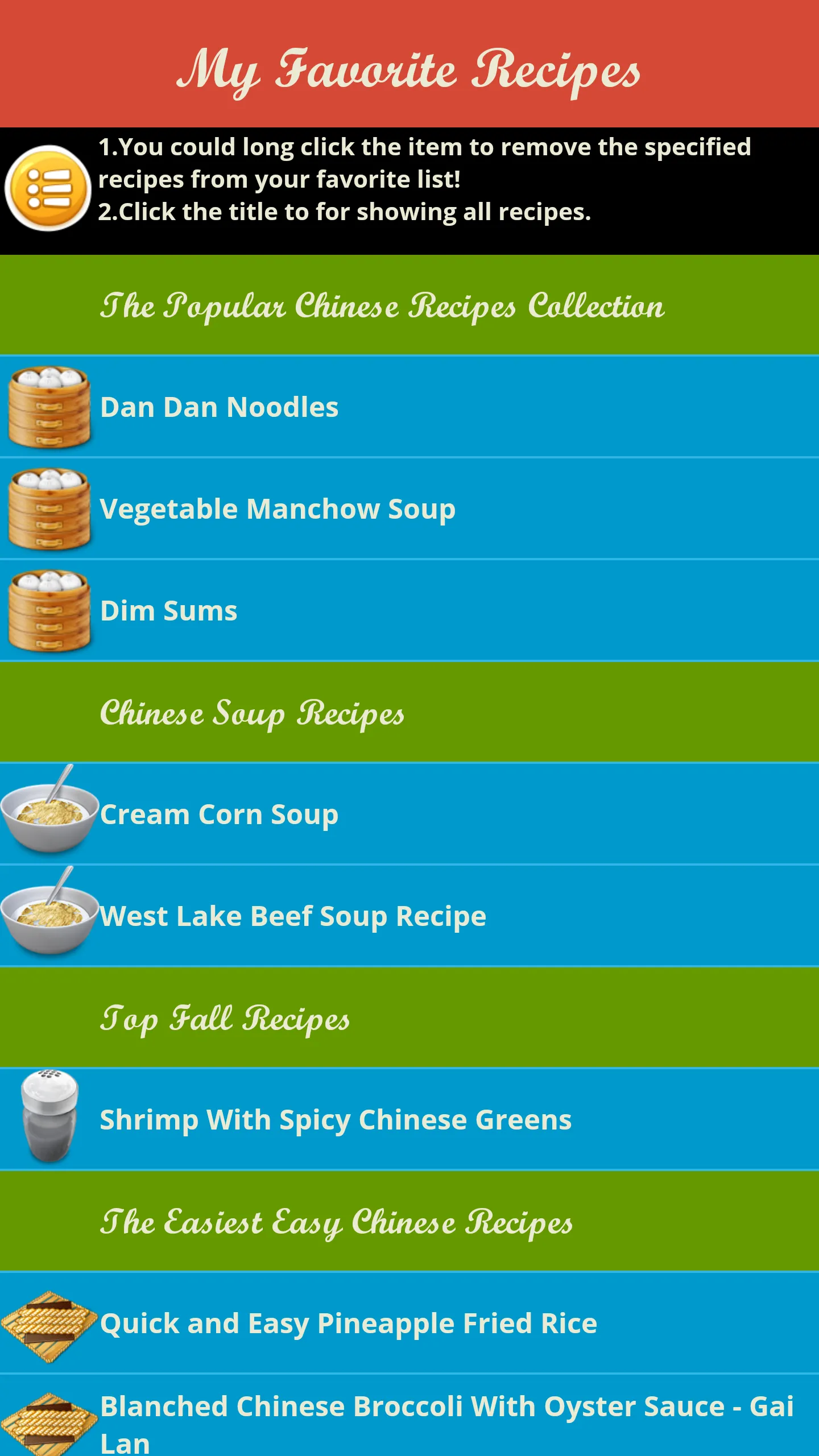Image resolution: width=819 pixels, height=1456 pixels.
Task: Show all recipes under Top Fall Recipes
Action: (x=409, y=1018)
